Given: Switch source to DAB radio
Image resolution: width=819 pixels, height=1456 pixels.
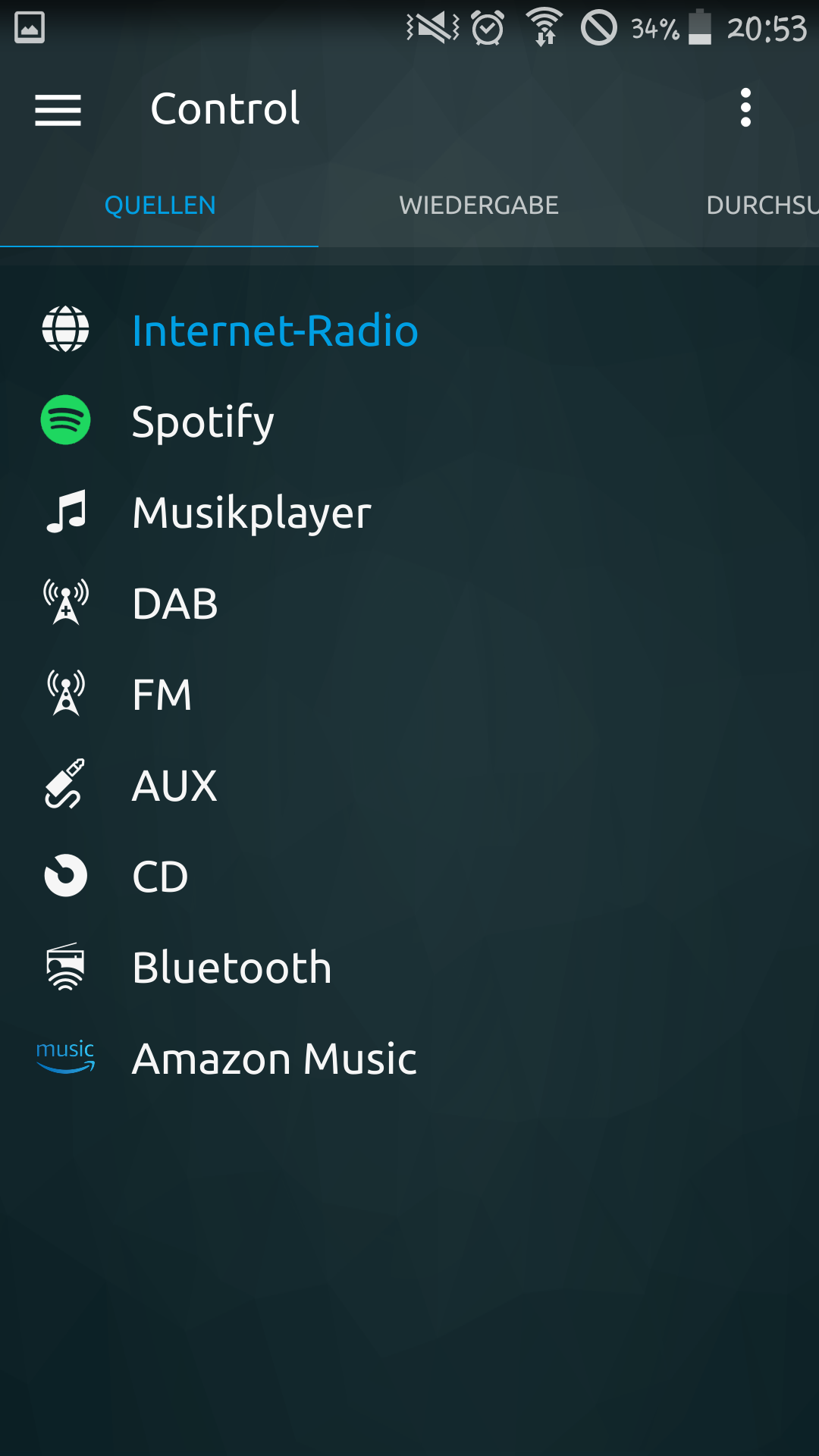Looking at the screenshot, I should click(174, 604).
